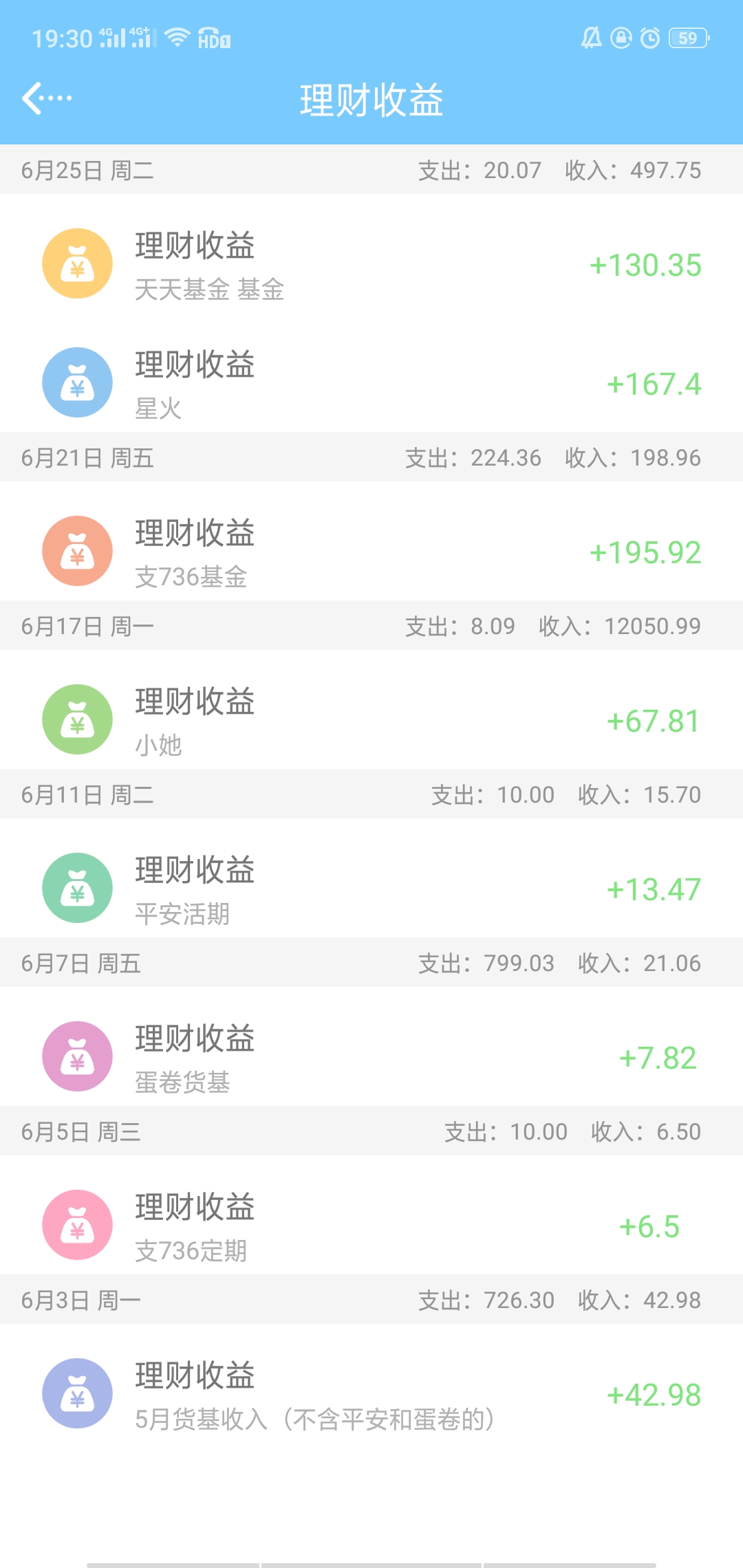Open the 天天基金 基金 +130.35 entry
Image resolution: width=743 pixels, height=1568 pixels.
pos(371,264)
